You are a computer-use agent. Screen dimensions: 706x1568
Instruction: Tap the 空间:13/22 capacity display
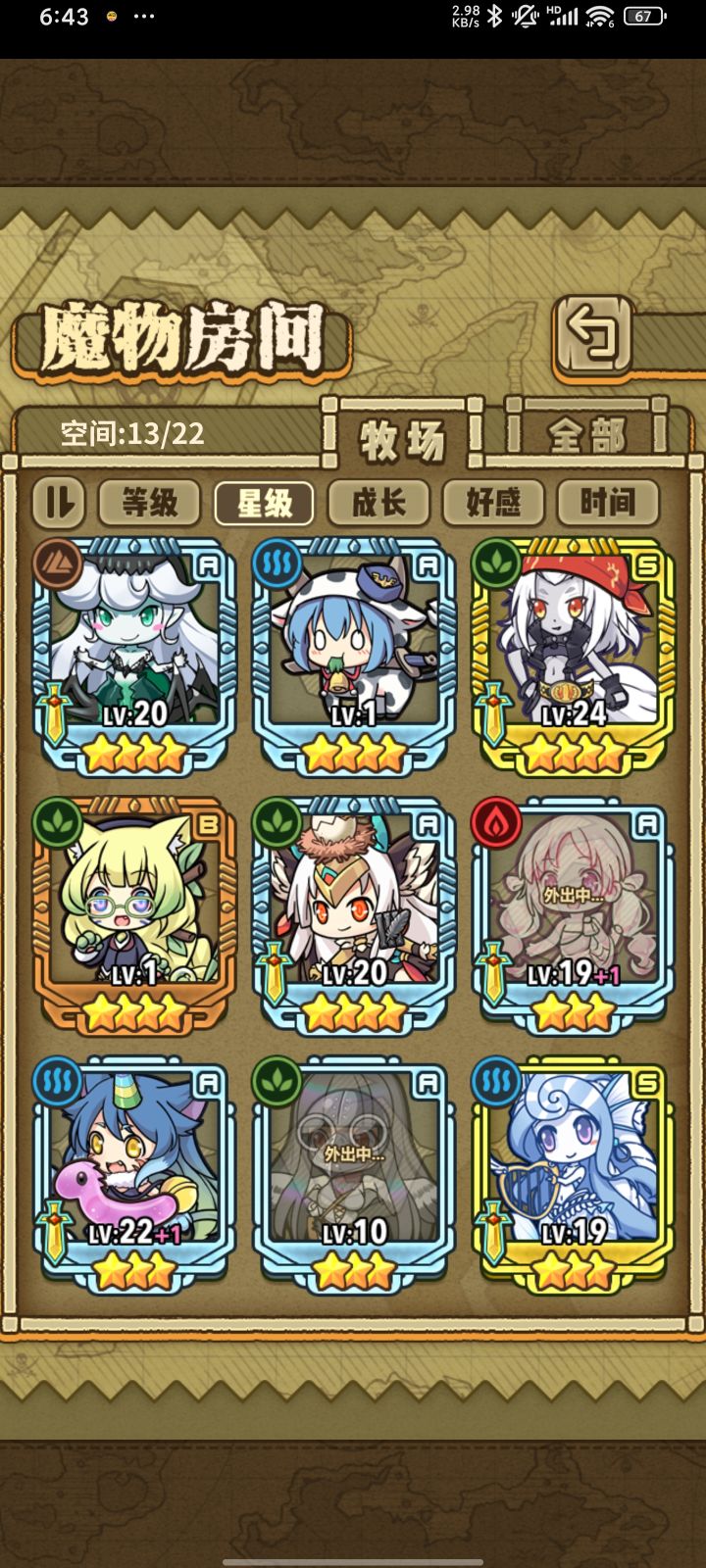click(x=130, y=433)
